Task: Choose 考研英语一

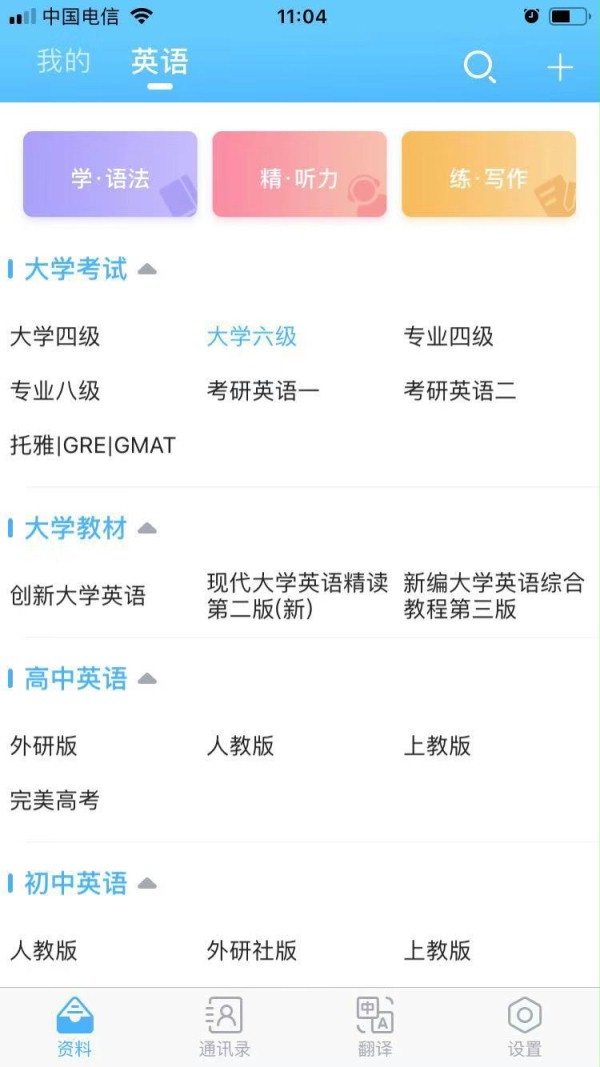Action: point(263,391)
